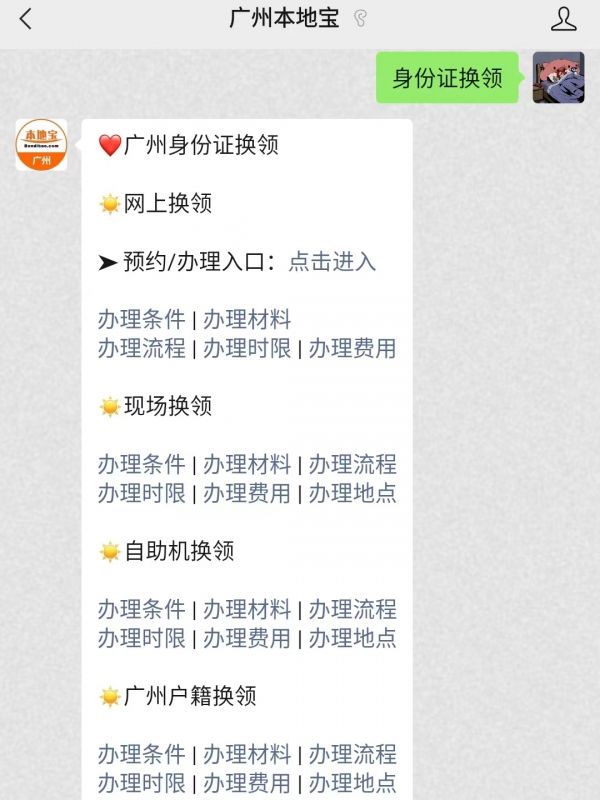View 办理时限 under 网上换领

coord(247,349)
